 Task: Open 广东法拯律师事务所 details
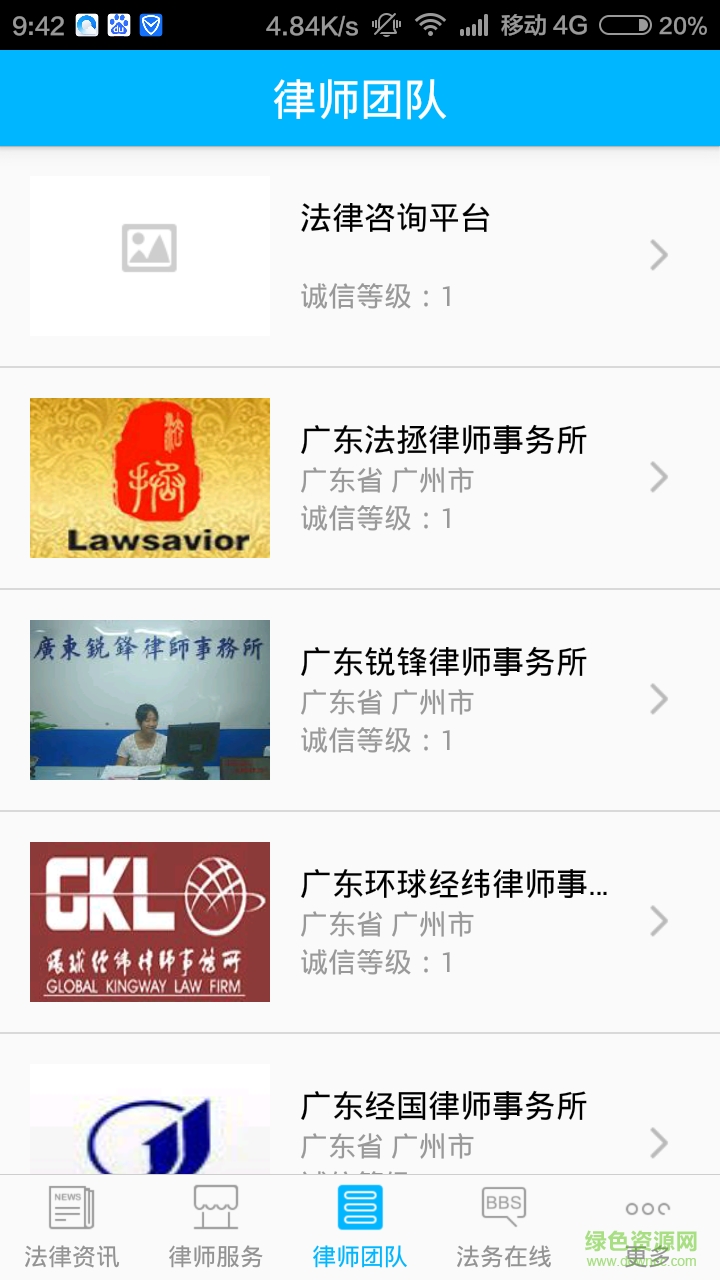pyautogui.click(x=443, y=478)
